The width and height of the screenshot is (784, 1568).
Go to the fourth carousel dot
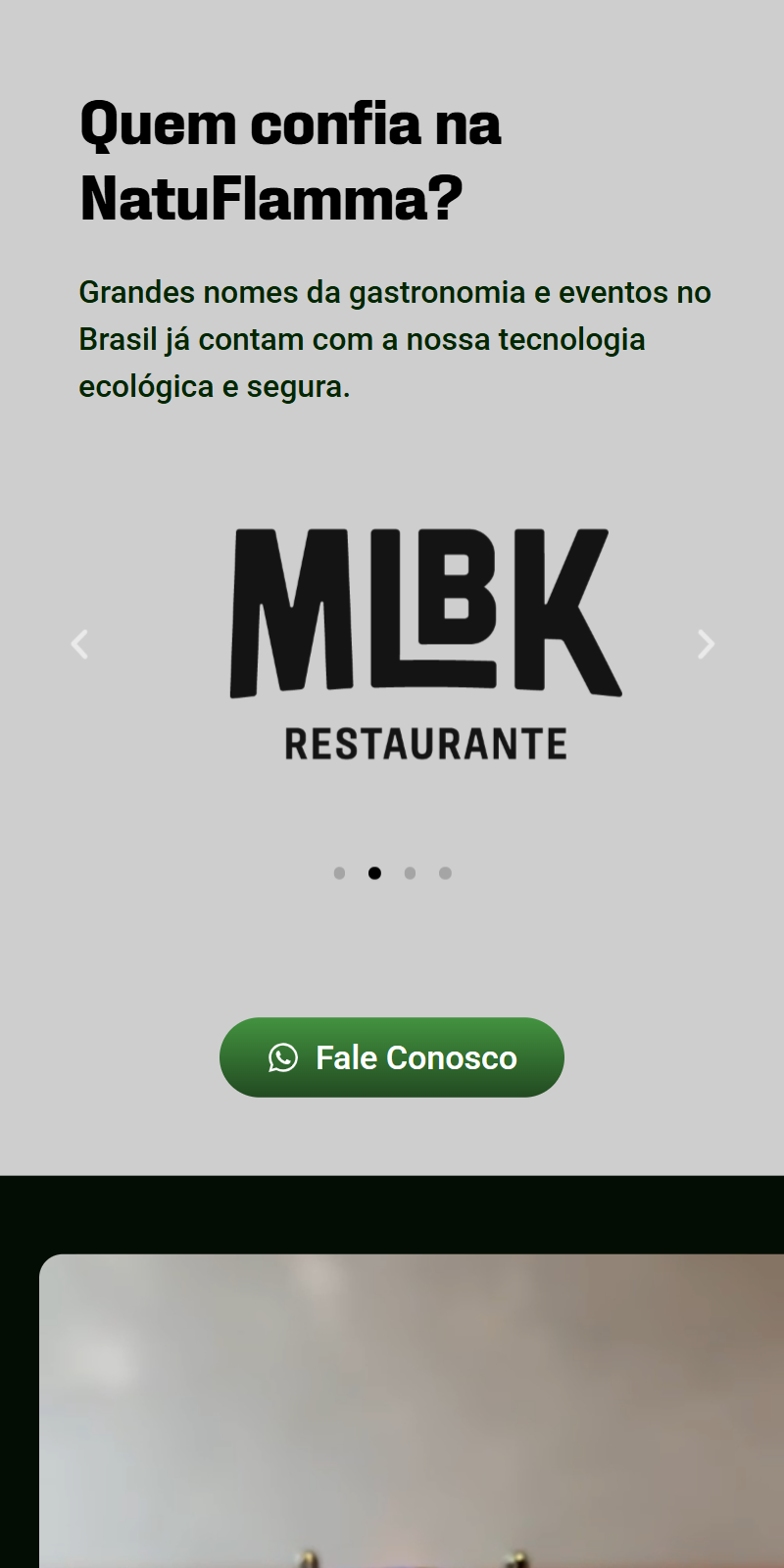pos(445,873)
